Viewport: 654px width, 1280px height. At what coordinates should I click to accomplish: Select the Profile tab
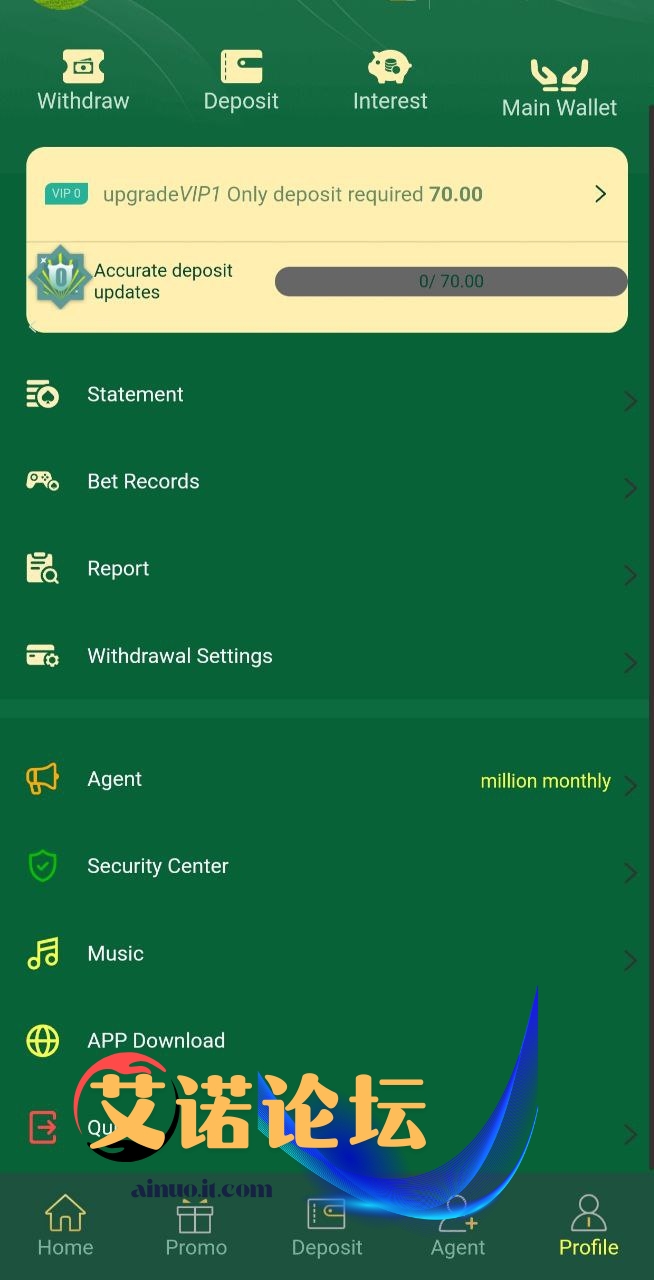588,1226
